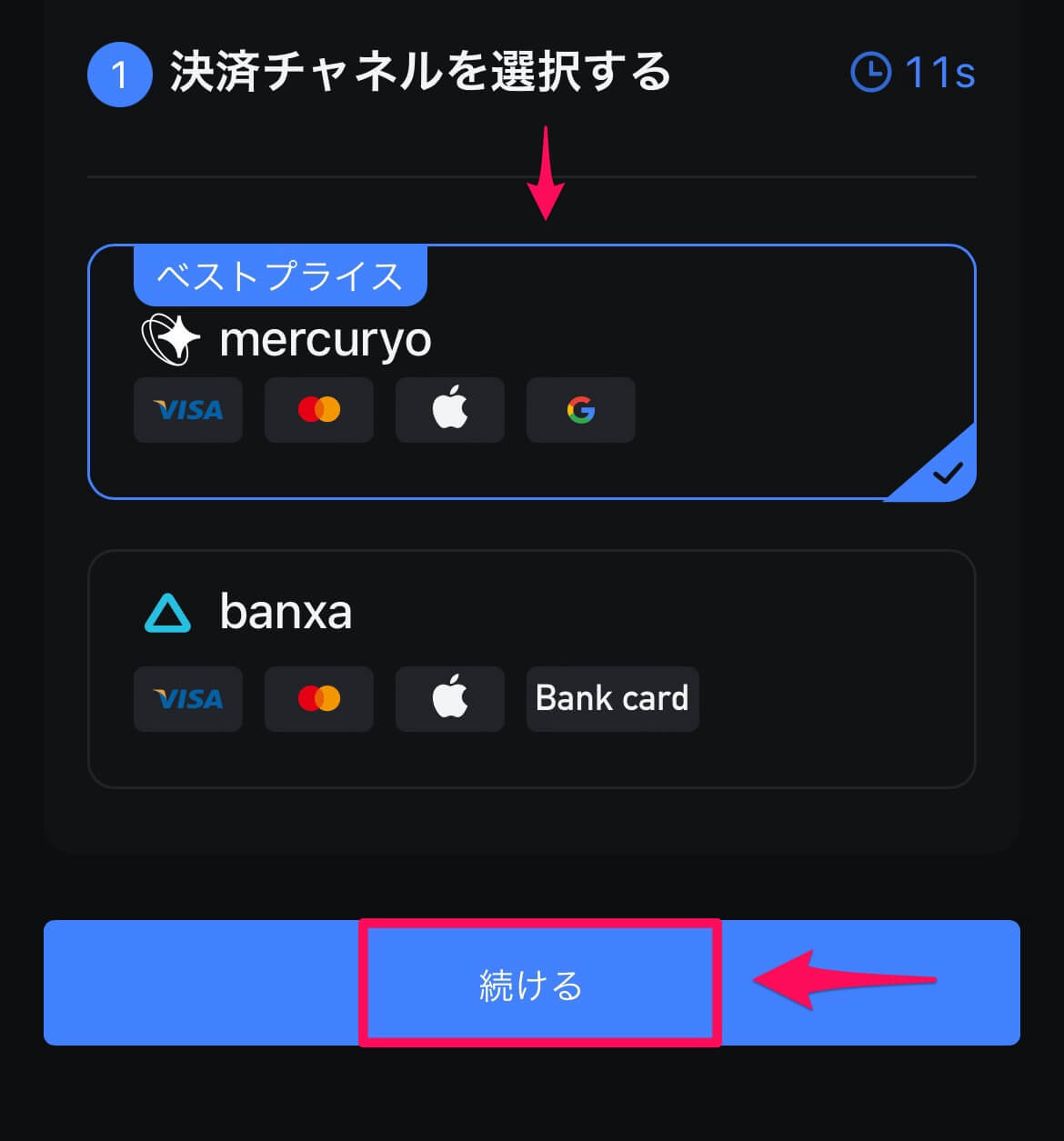Image resolution: width=1064 pixels, height=1141 pixels.
Task: Click the Mastercard icon under mercuryo
Action: pyautogui.click(x=318, y=410)
